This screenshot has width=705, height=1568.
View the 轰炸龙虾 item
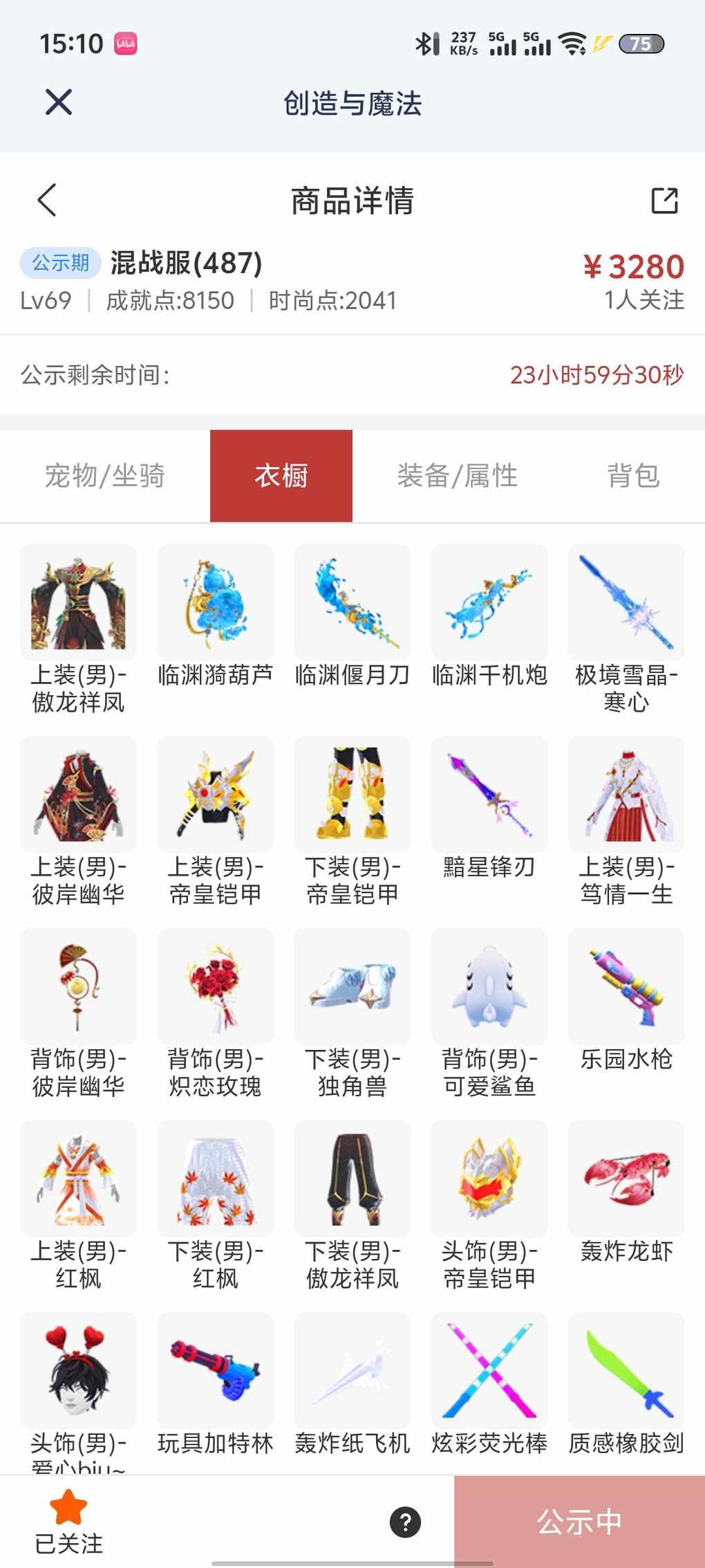[626, 1194]
